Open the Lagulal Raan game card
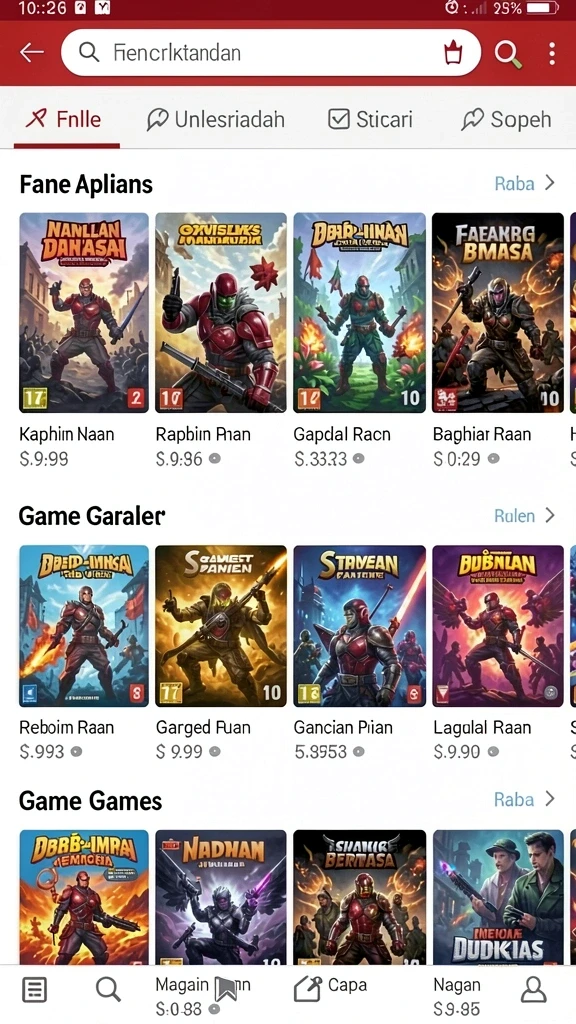 (498, 654)
